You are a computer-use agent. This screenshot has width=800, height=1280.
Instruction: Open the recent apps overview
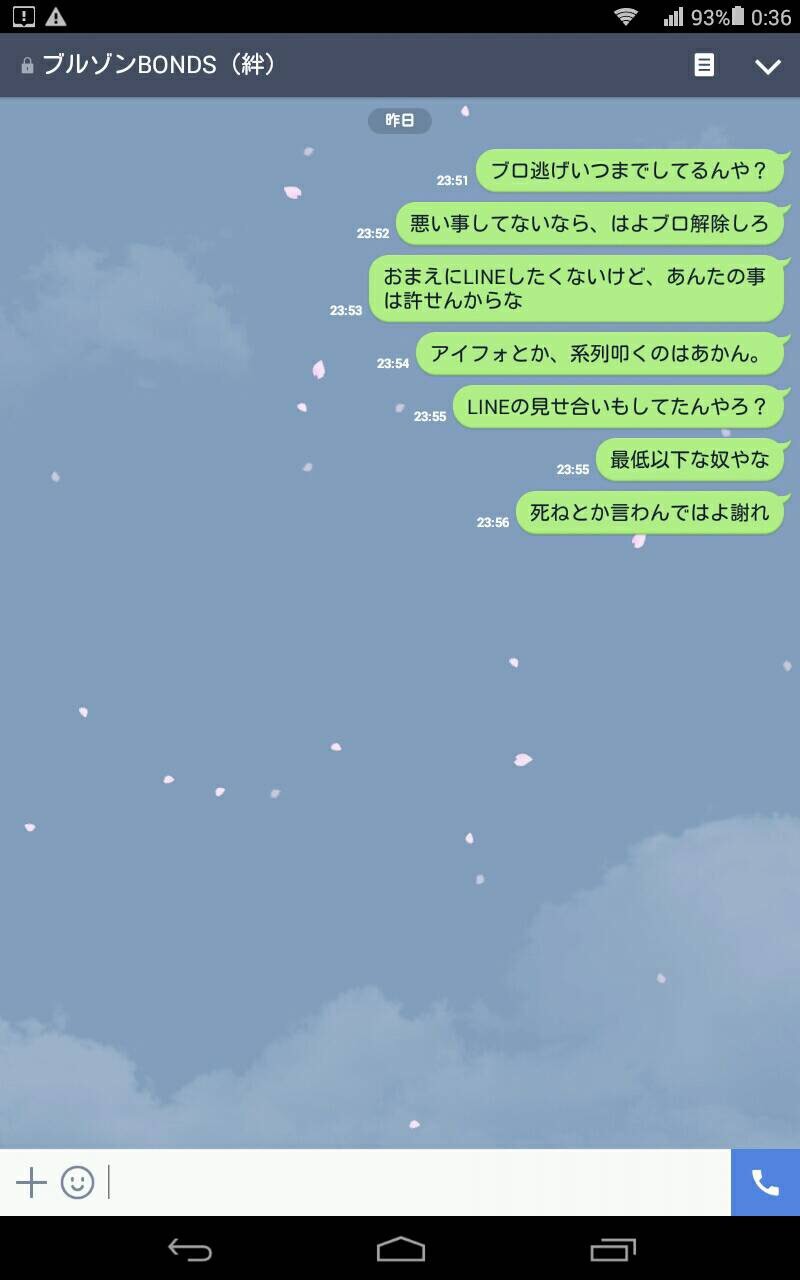612,1249
